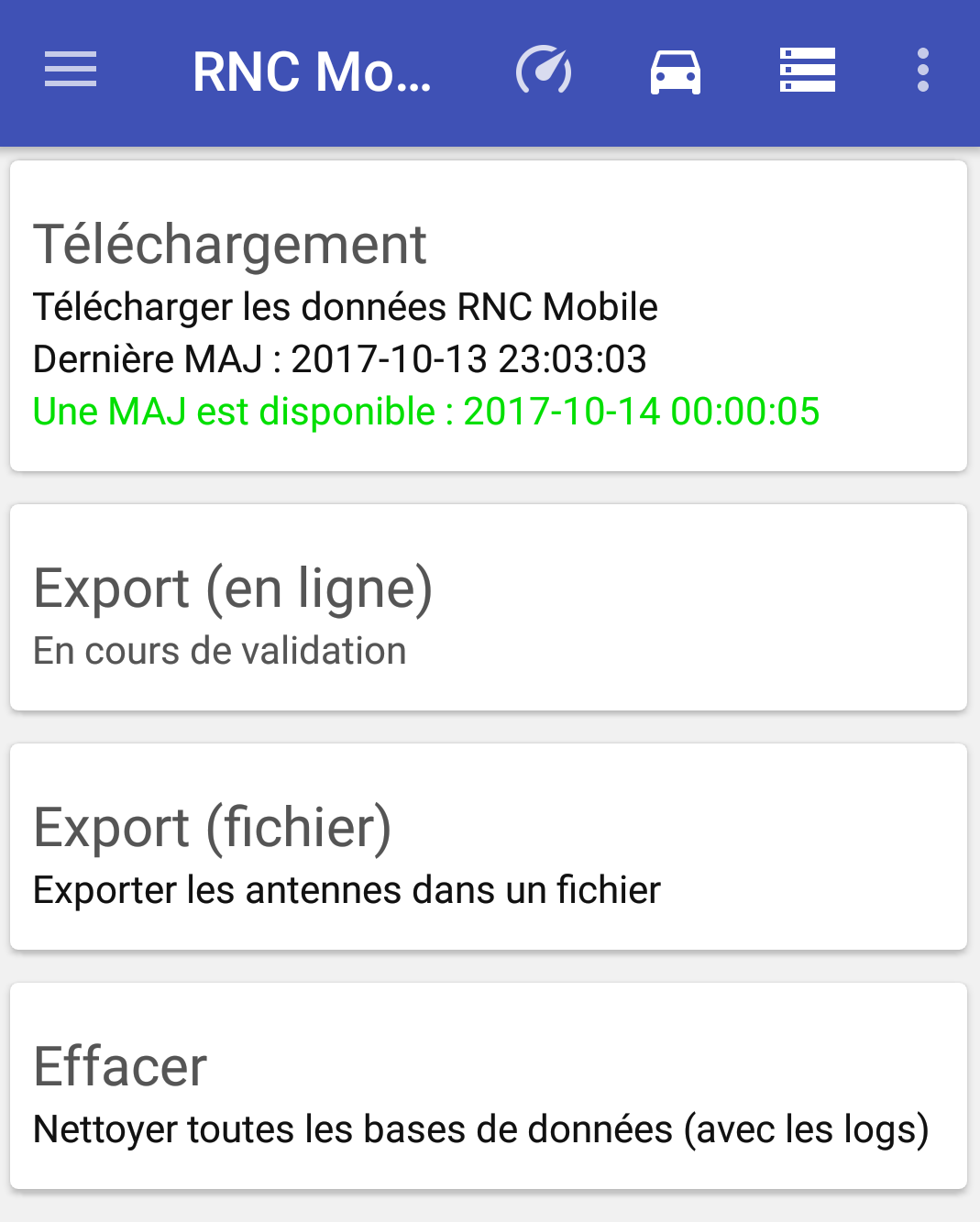This screenshot has height=1222, width=980.
Task: Open the navigation drawer menu
Action: tap(71, 70)
